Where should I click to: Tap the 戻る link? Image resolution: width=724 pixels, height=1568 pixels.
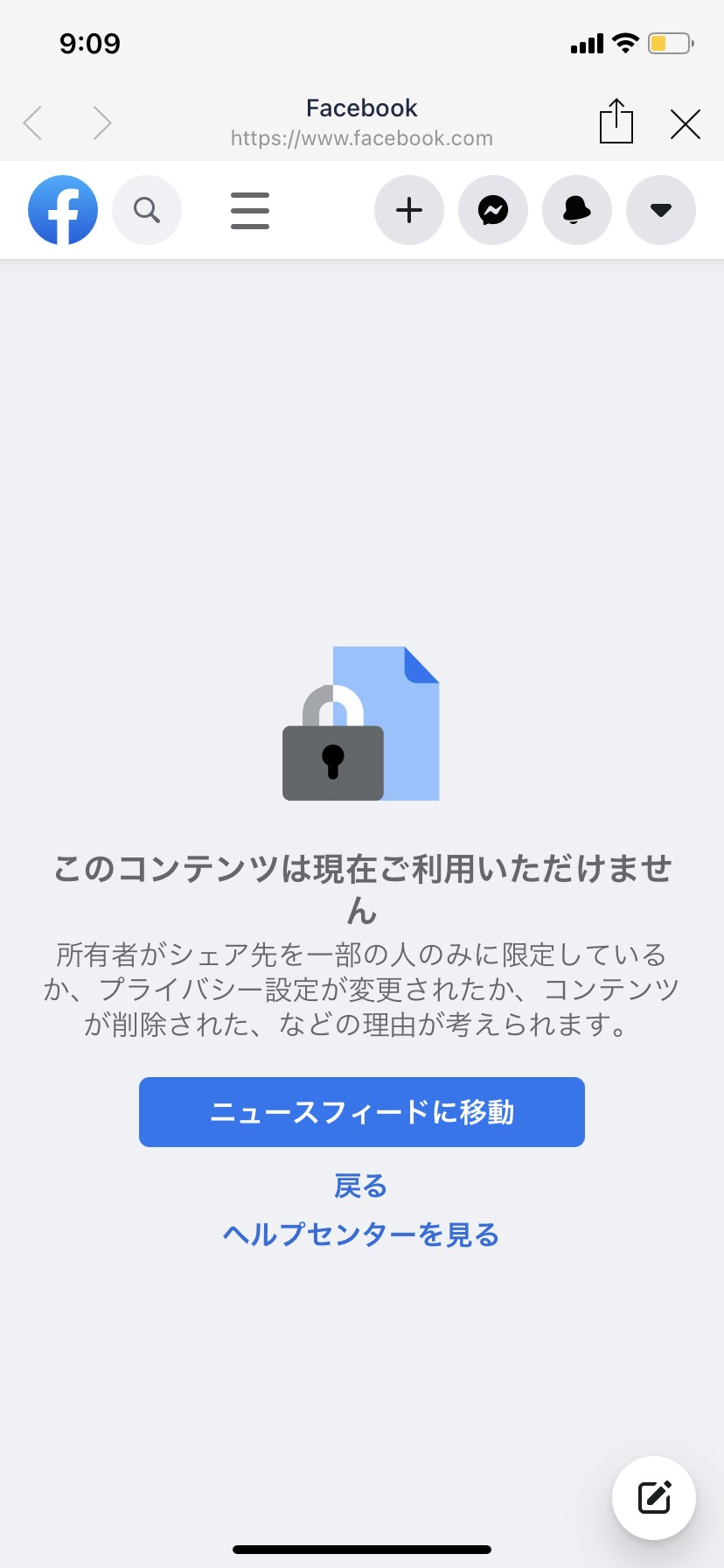tap(361, 1186)
